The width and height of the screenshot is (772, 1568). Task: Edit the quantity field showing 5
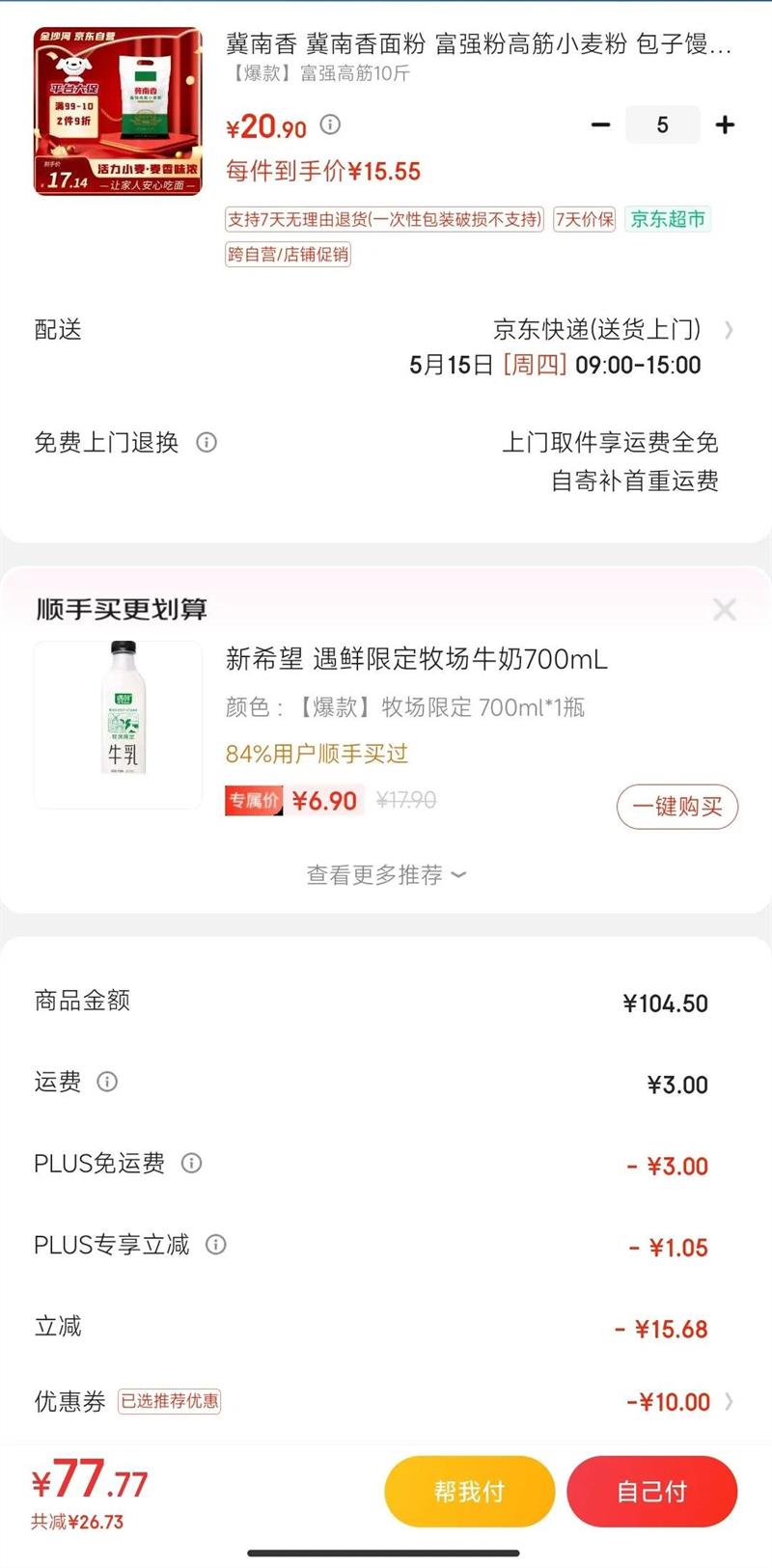pyautogui.click(x=662, y=124)
